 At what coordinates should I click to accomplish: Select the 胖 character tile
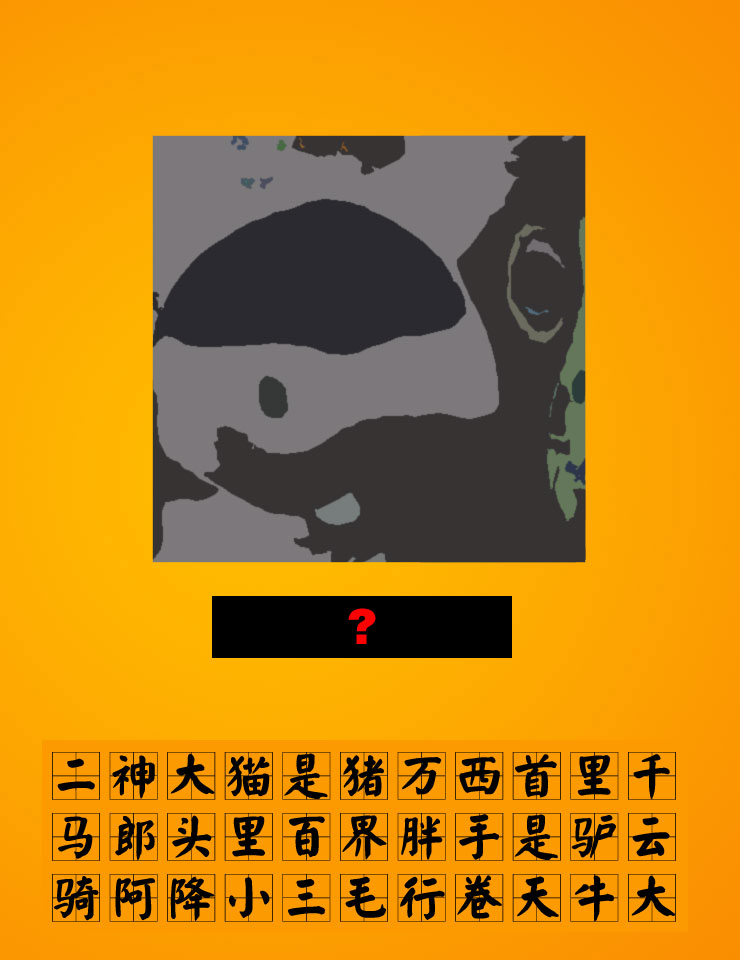click(x=422, y=837)
